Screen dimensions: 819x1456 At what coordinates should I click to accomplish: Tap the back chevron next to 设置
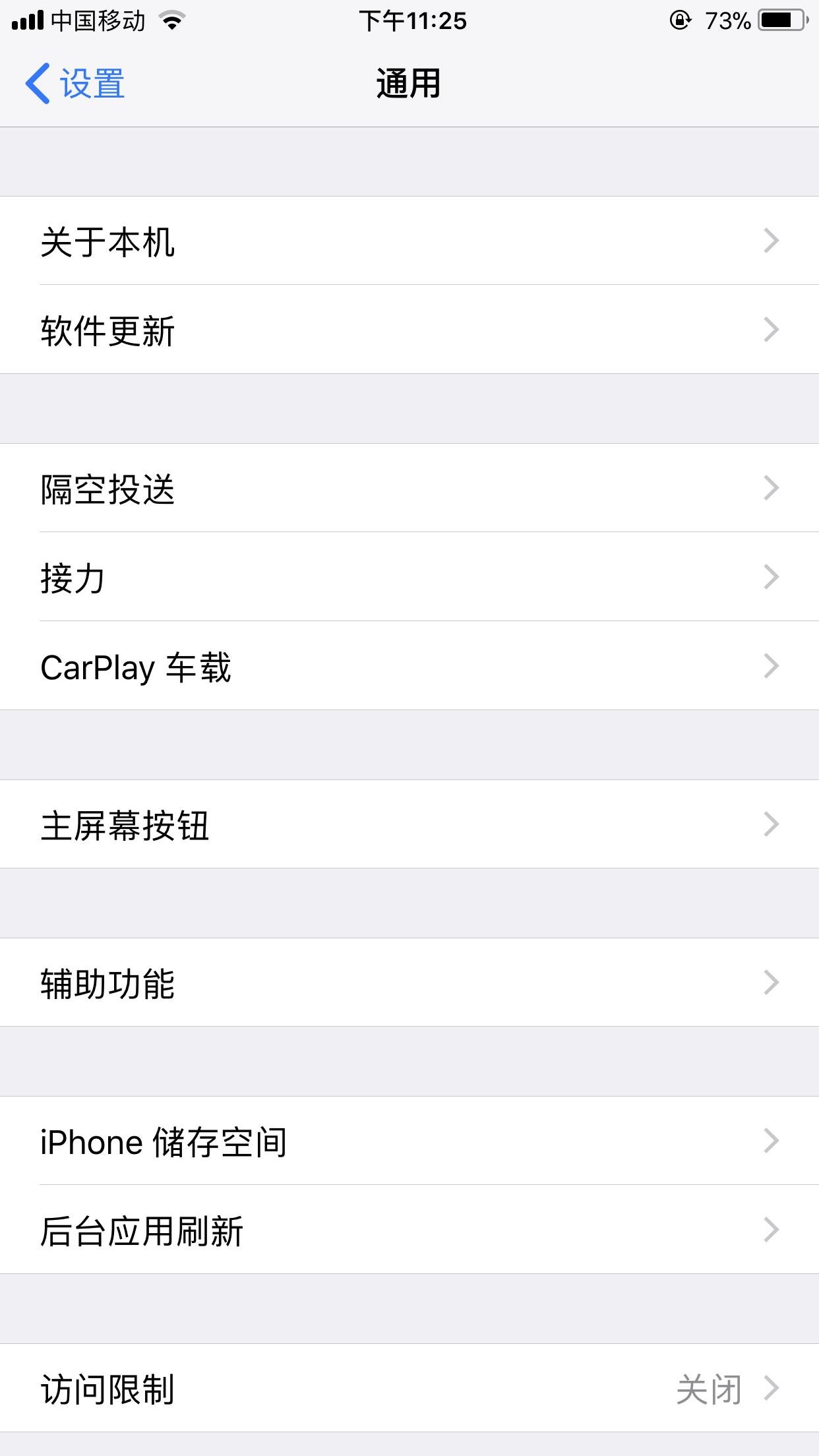[38, 83]
